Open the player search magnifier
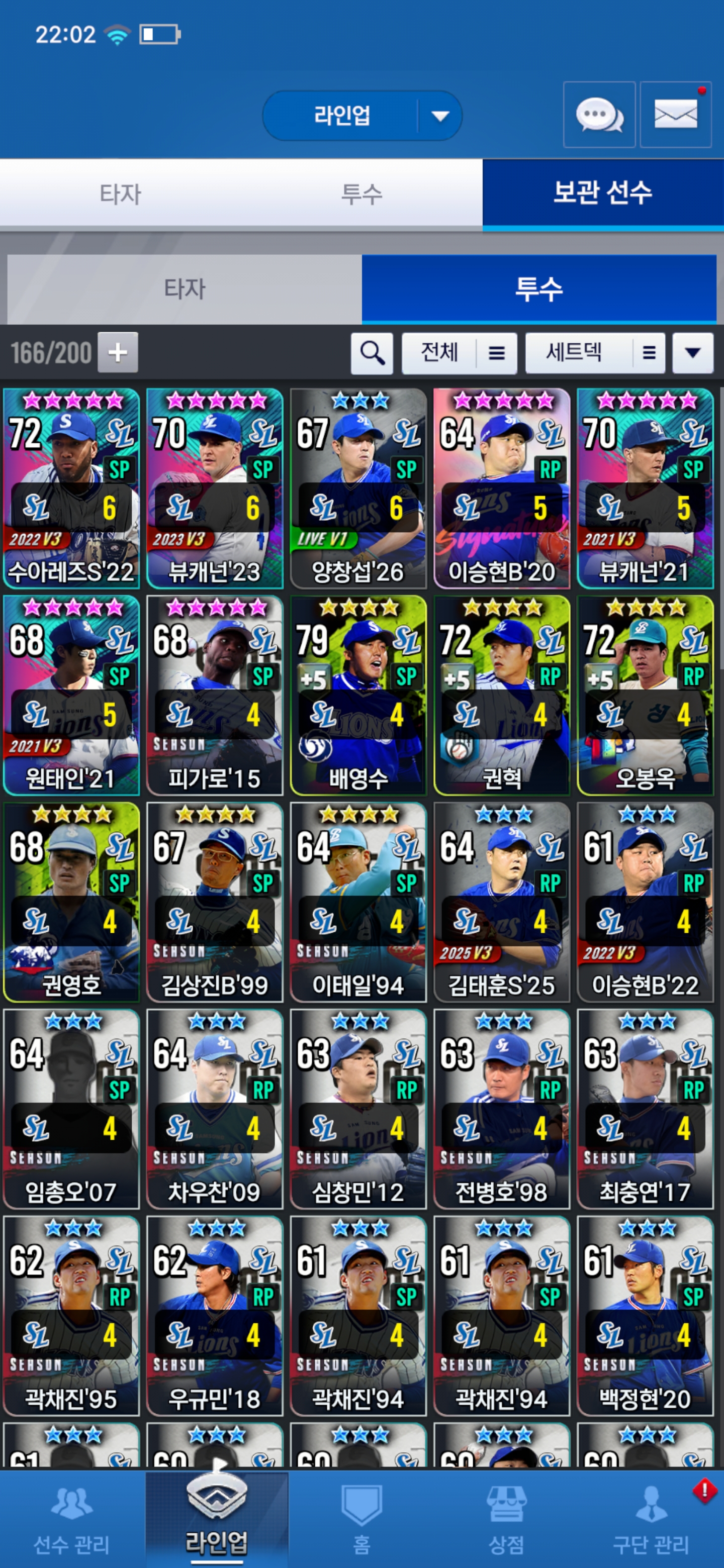The image size is (724, 1568). point(372,353)
